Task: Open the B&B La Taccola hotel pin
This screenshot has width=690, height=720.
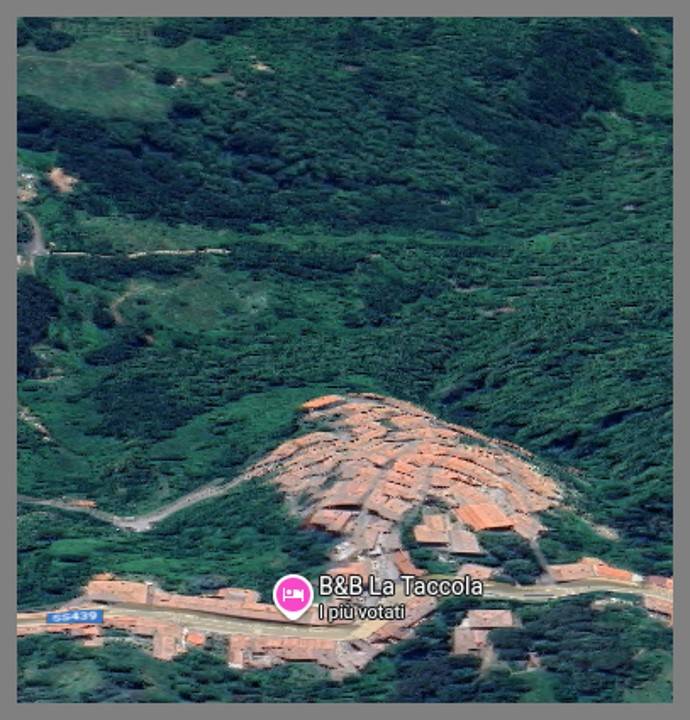Action: tap(293, 595)
